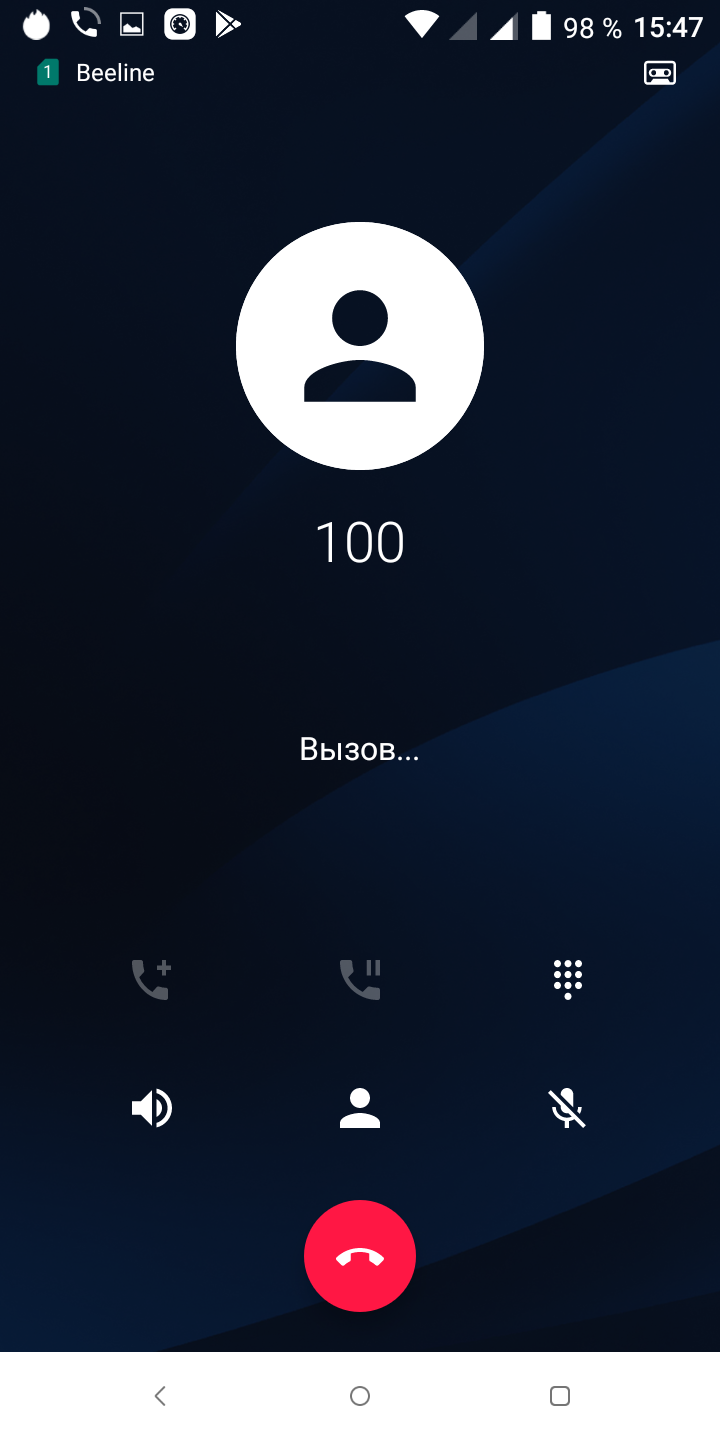End the call to 100

coord(360,1256)
